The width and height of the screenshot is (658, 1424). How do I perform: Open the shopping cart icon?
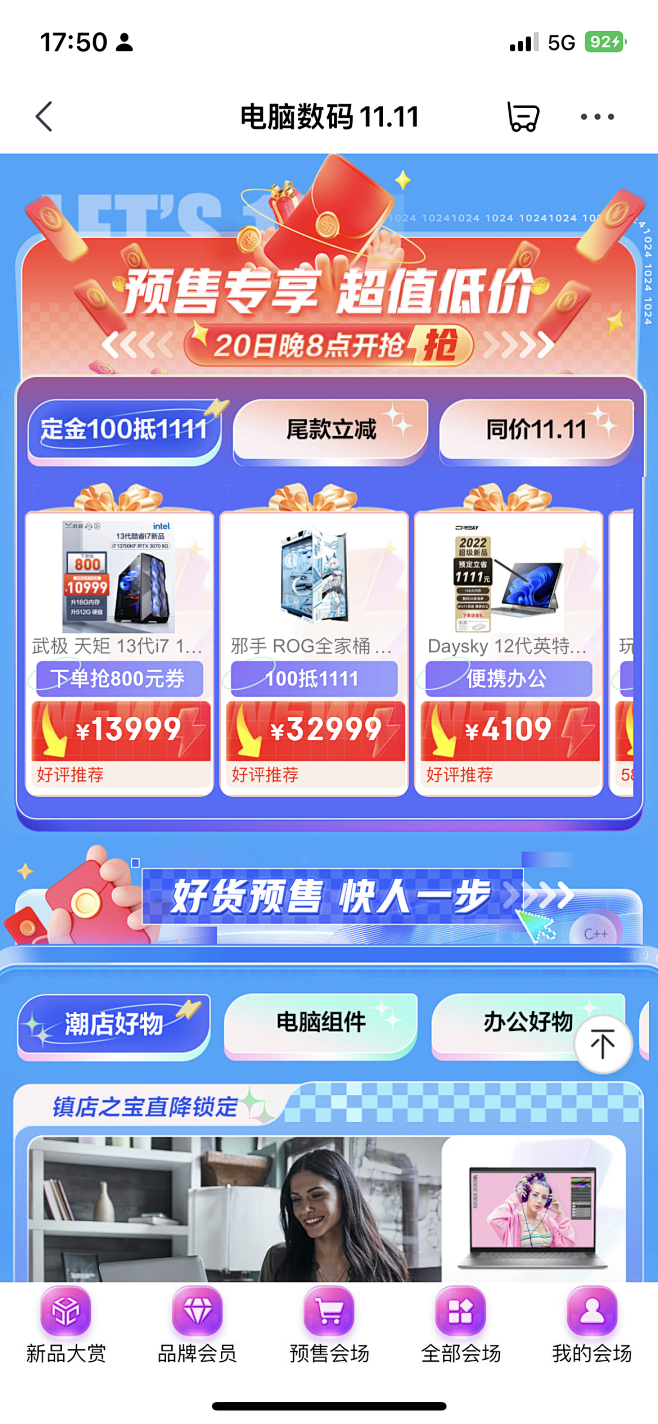point(523,117)
